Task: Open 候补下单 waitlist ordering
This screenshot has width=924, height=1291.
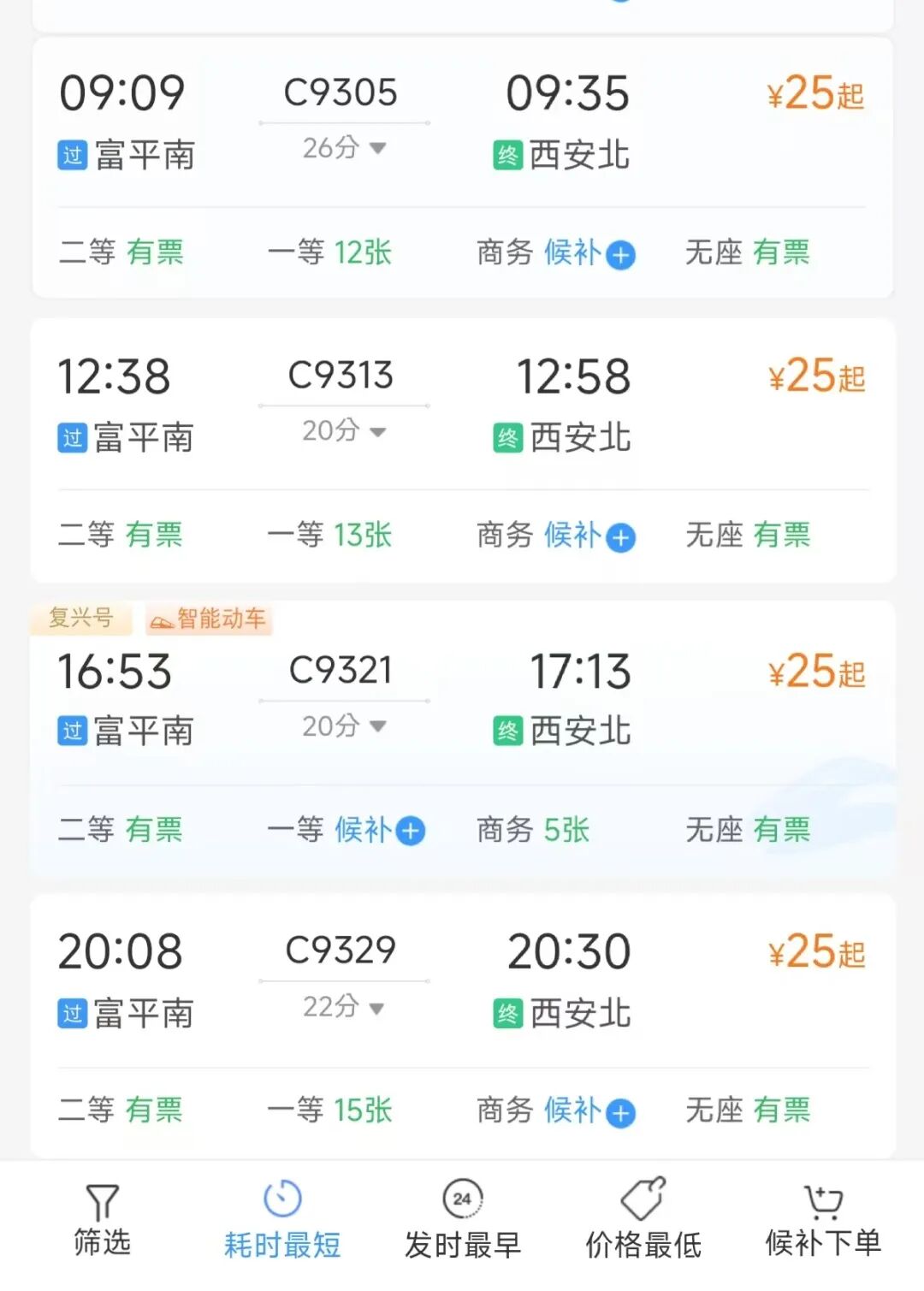Action: tap(822, 1221)
